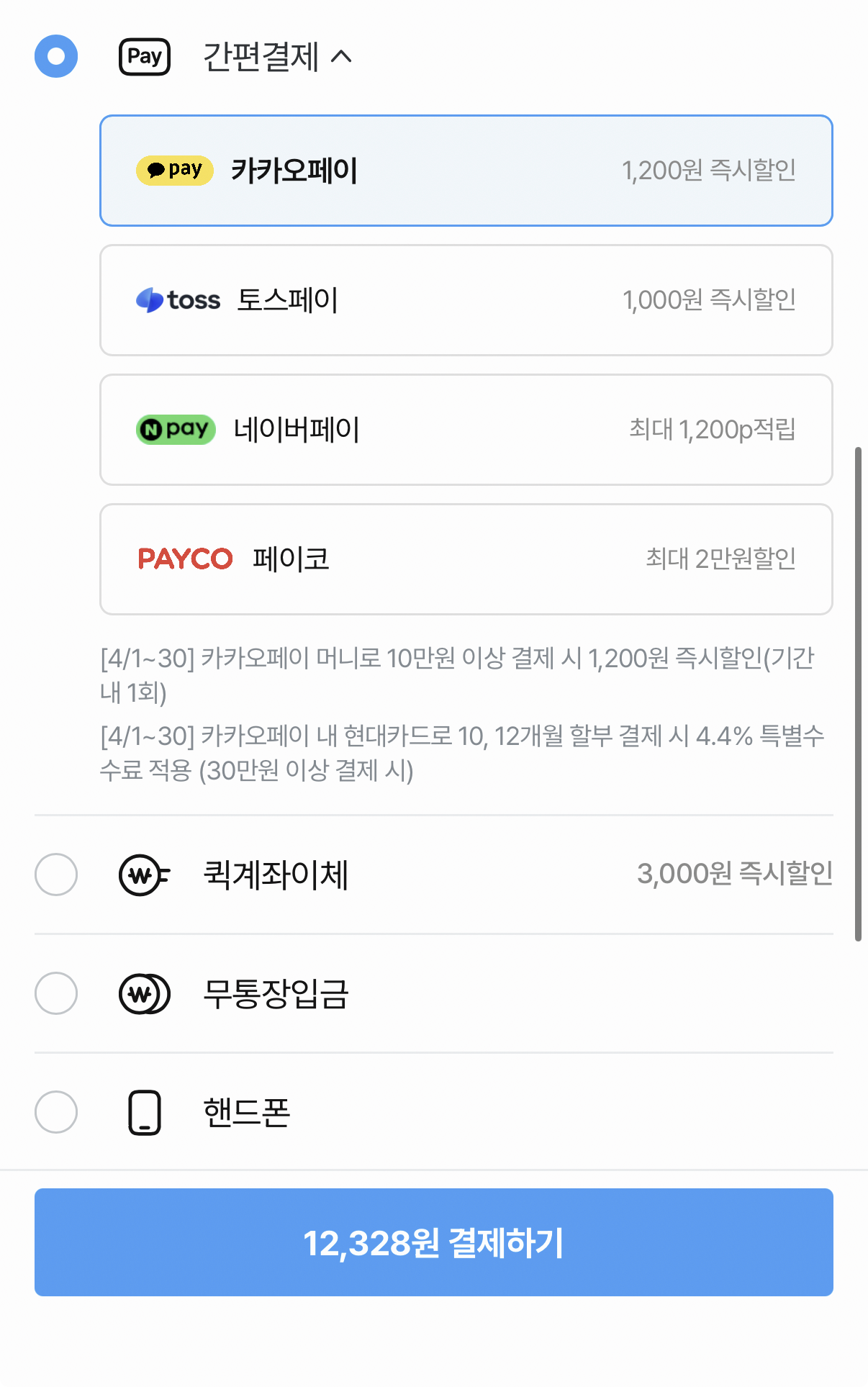Click the 퀵계좌이체 won transfer icon
The image size is (868, 1387).
tap(143, 875)
